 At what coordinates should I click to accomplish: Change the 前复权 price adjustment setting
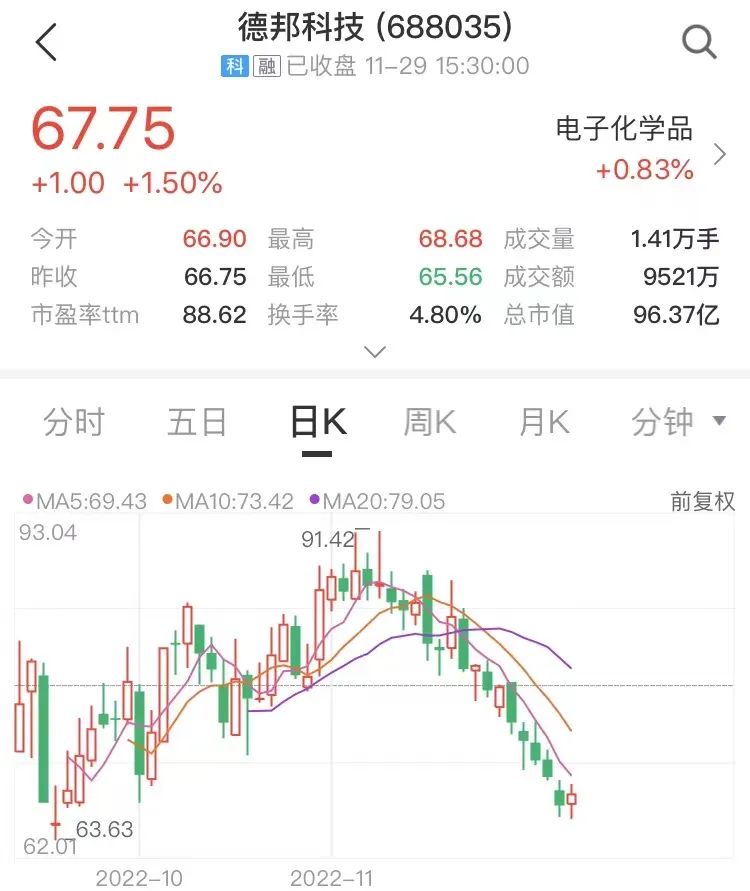click(x=702, y=501)
